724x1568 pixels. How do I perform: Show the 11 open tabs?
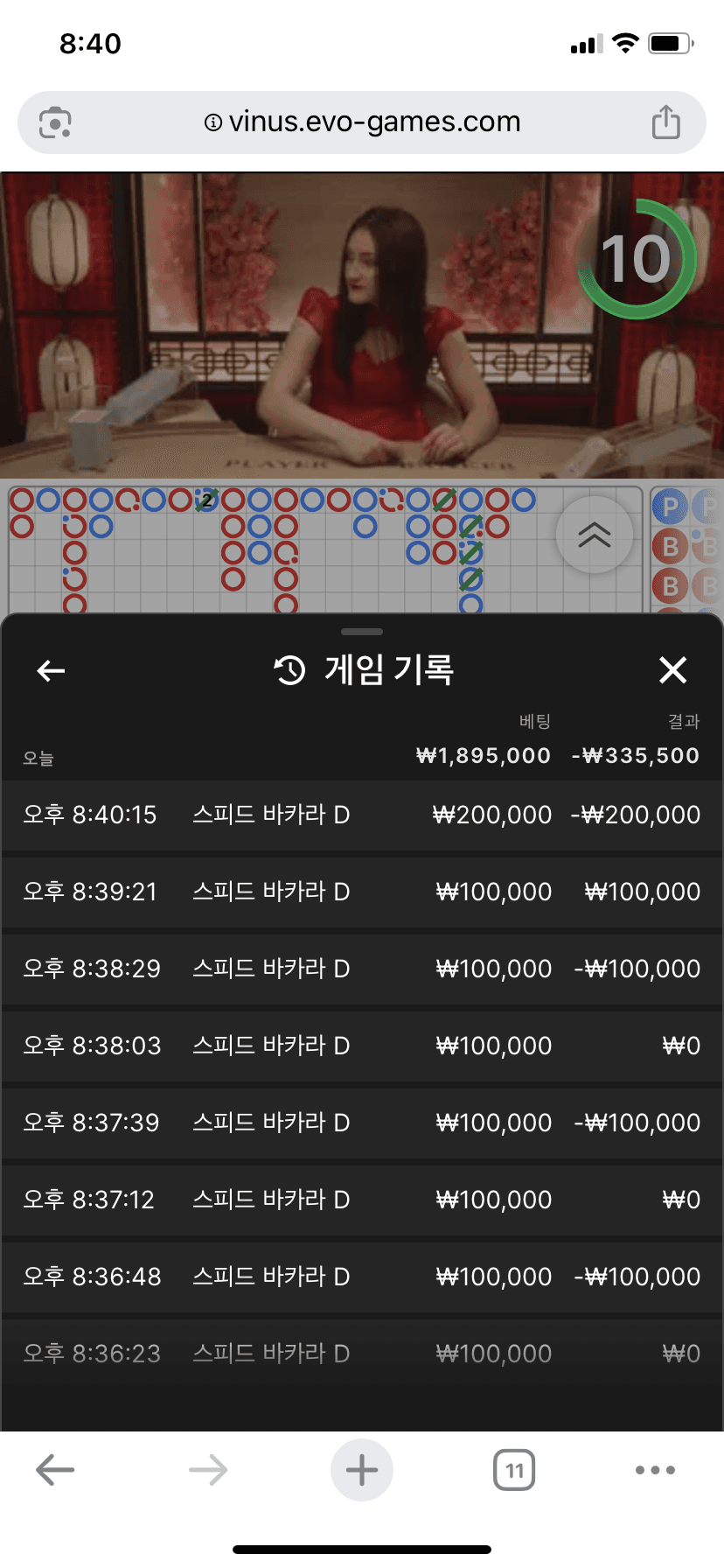click(514, 1470)
